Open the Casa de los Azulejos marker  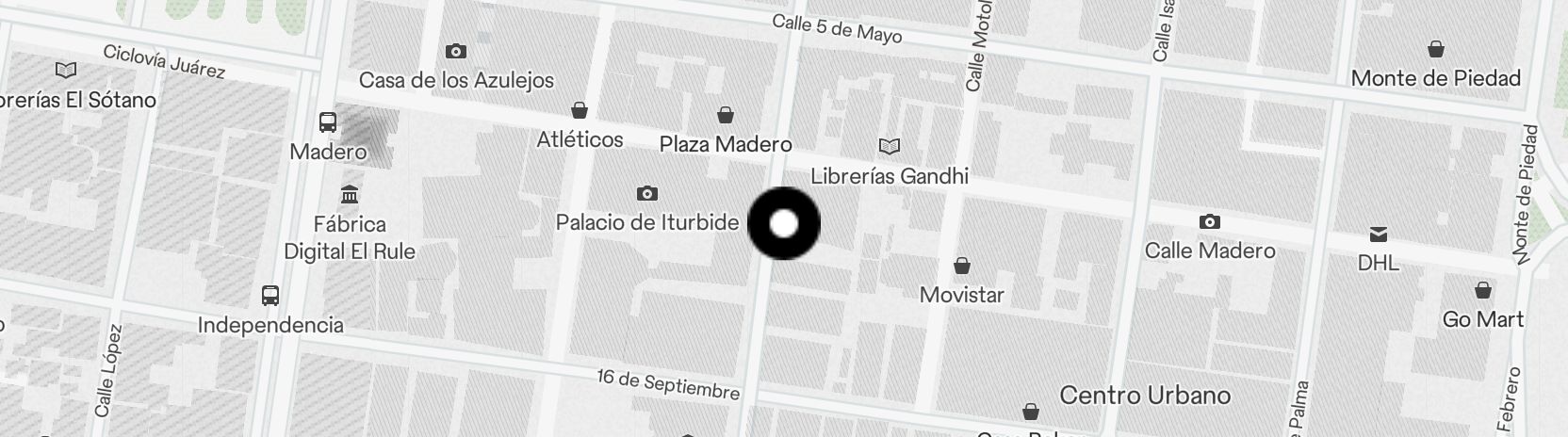[x=456, y=52]
